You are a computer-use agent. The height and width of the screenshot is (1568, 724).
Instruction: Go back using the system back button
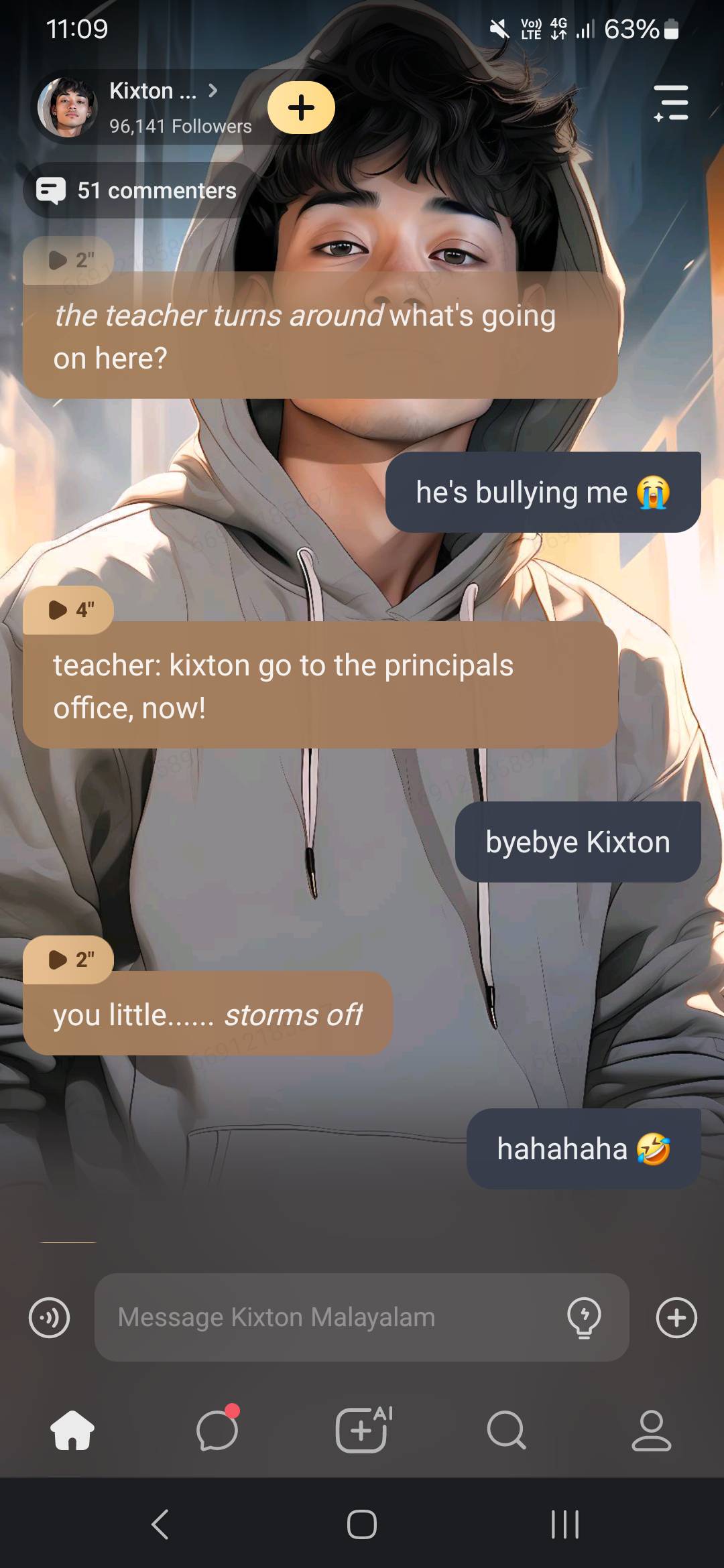[160, 1524]
